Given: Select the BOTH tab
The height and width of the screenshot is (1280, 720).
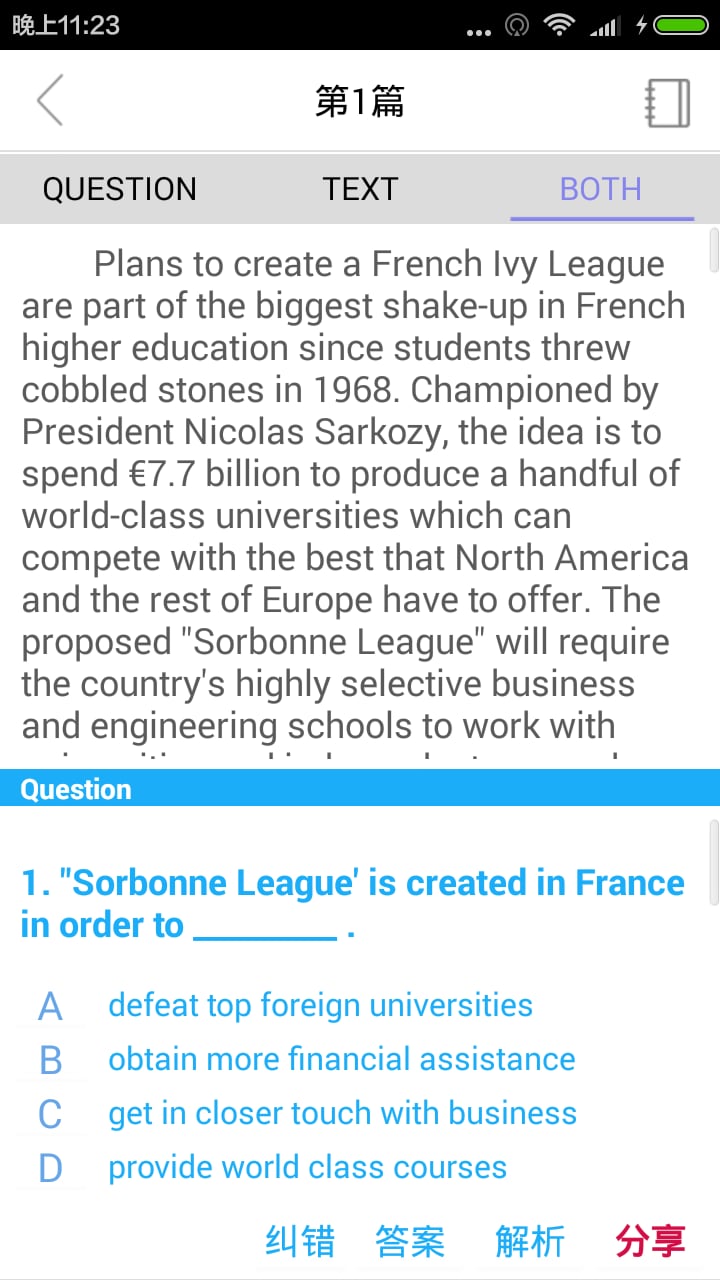Looking at the screenshot, I should tap(601, 189).
